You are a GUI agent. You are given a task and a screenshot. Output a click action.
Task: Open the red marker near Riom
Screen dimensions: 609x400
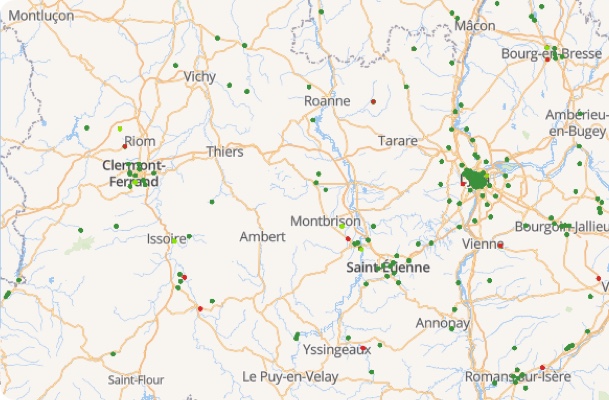[x=125, y=147]
